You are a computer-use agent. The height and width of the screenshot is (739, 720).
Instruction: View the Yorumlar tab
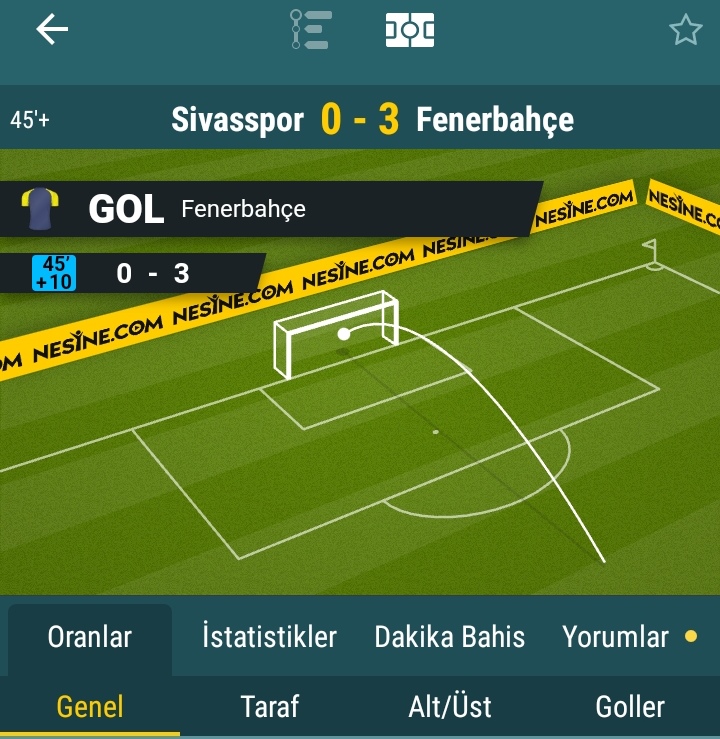point(615,637)
